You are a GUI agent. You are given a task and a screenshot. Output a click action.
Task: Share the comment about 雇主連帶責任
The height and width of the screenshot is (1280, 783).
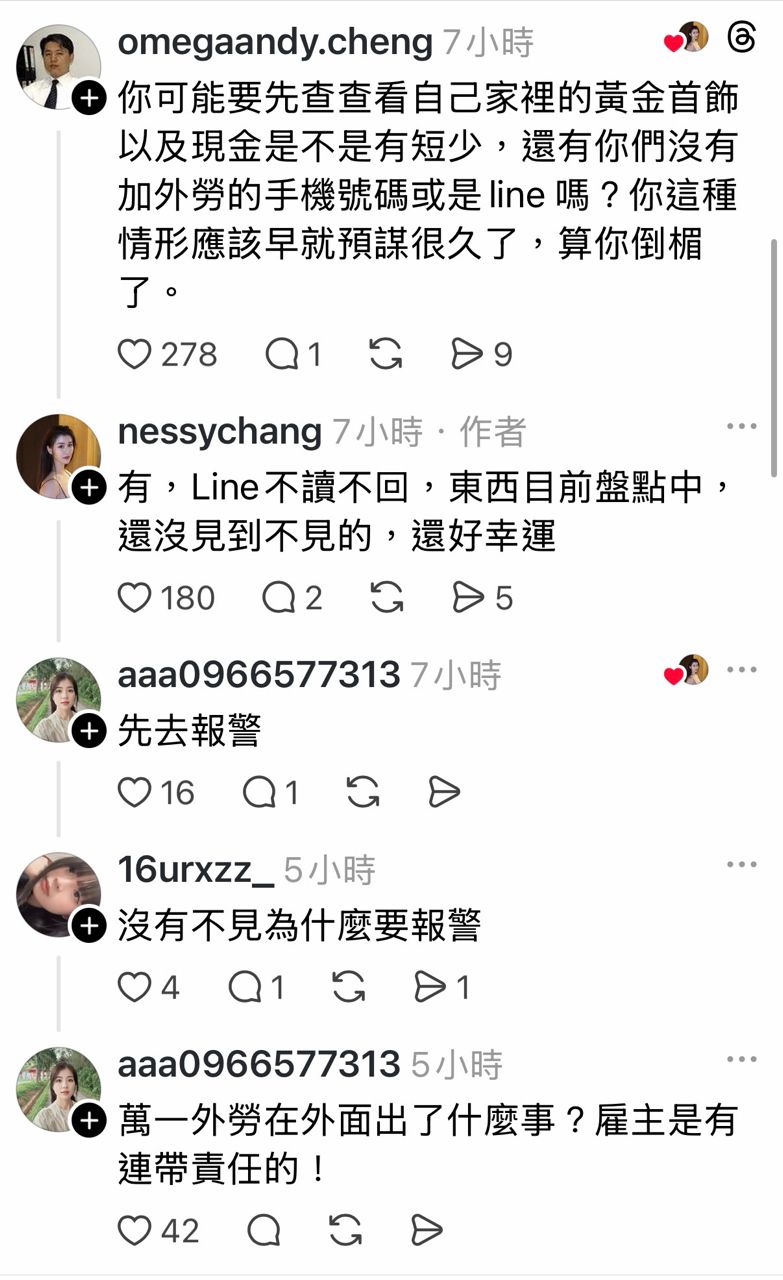click(x=427, y=1230)
